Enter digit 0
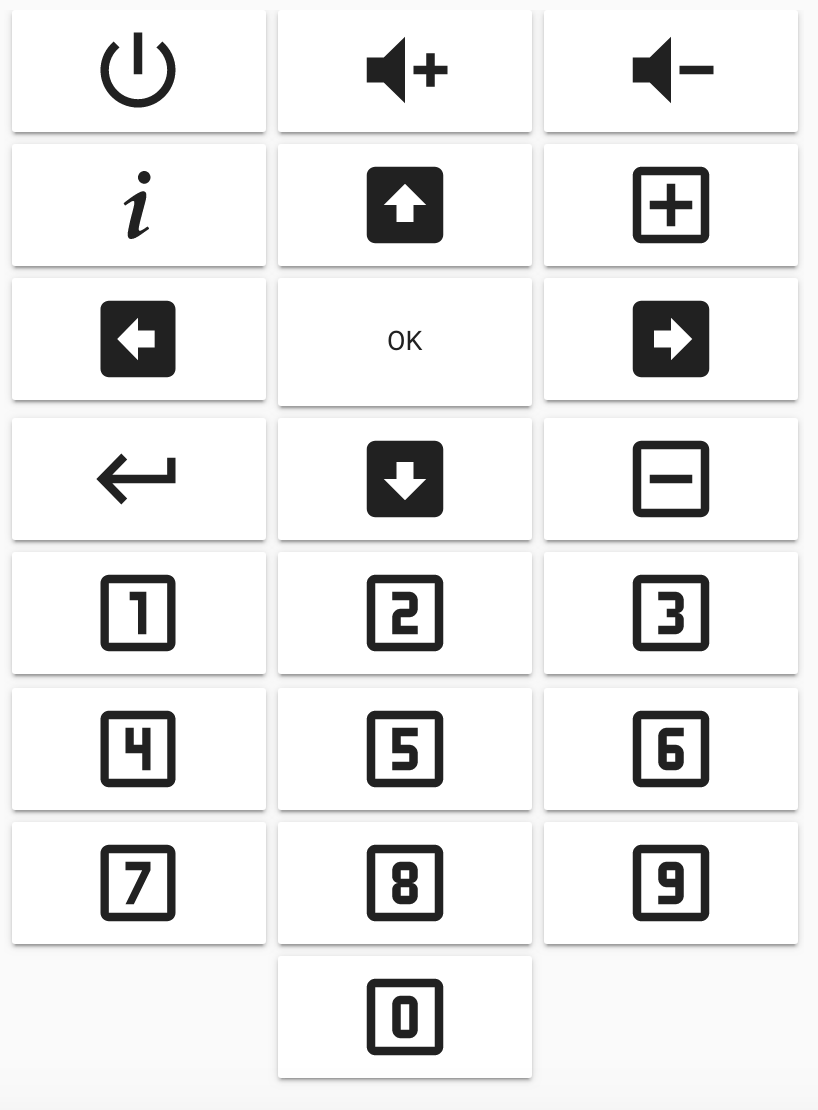This screenshot has height=1110, width=818. tap(405, 1016)
